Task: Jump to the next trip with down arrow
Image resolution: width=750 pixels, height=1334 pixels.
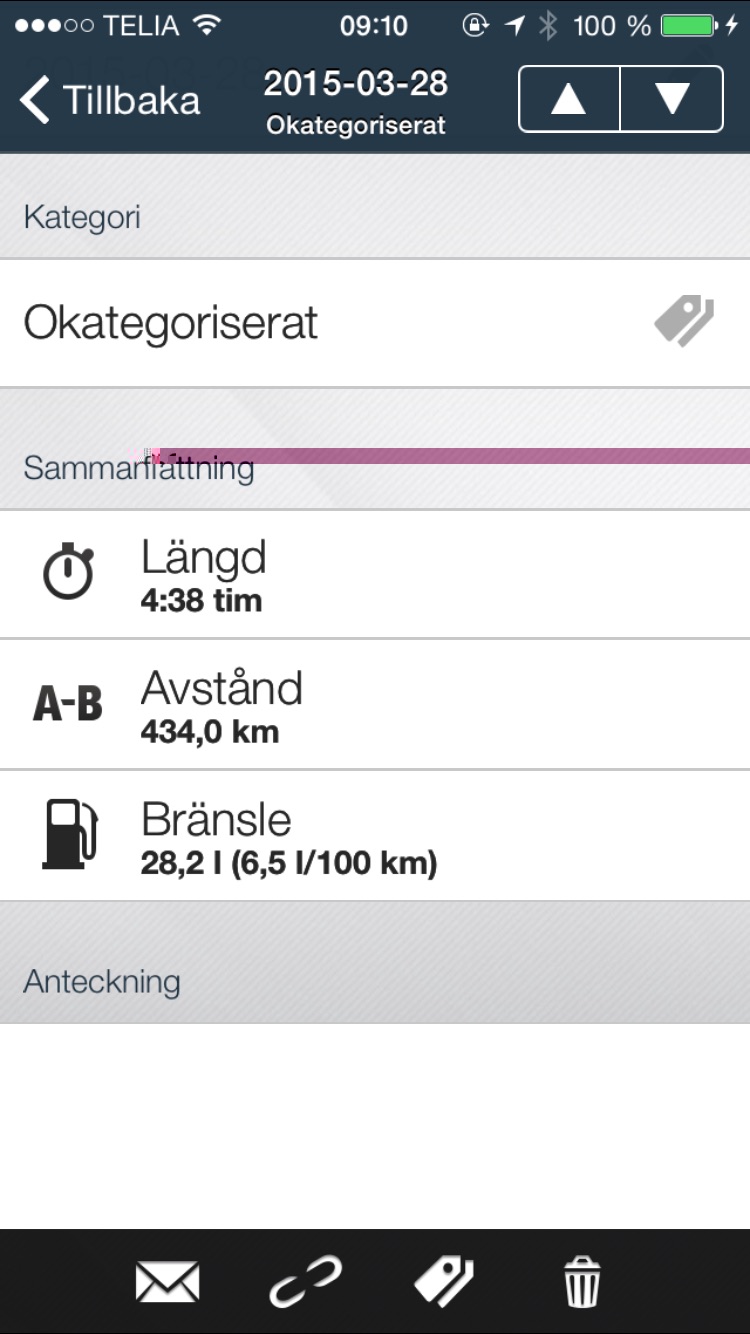Action: click(672, 99)
